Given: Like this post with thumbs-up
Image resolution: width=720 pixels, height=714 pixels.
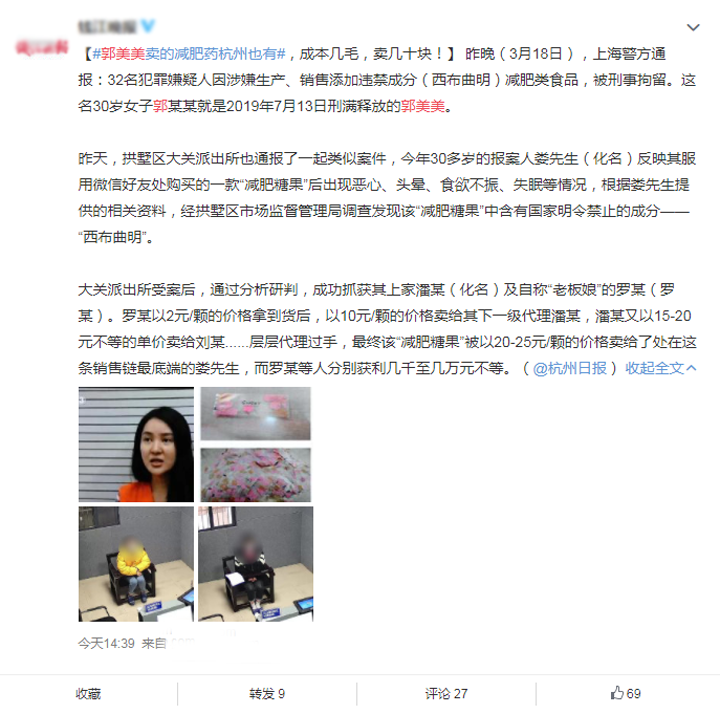Looking at the screenshot, I should [626, 693].
